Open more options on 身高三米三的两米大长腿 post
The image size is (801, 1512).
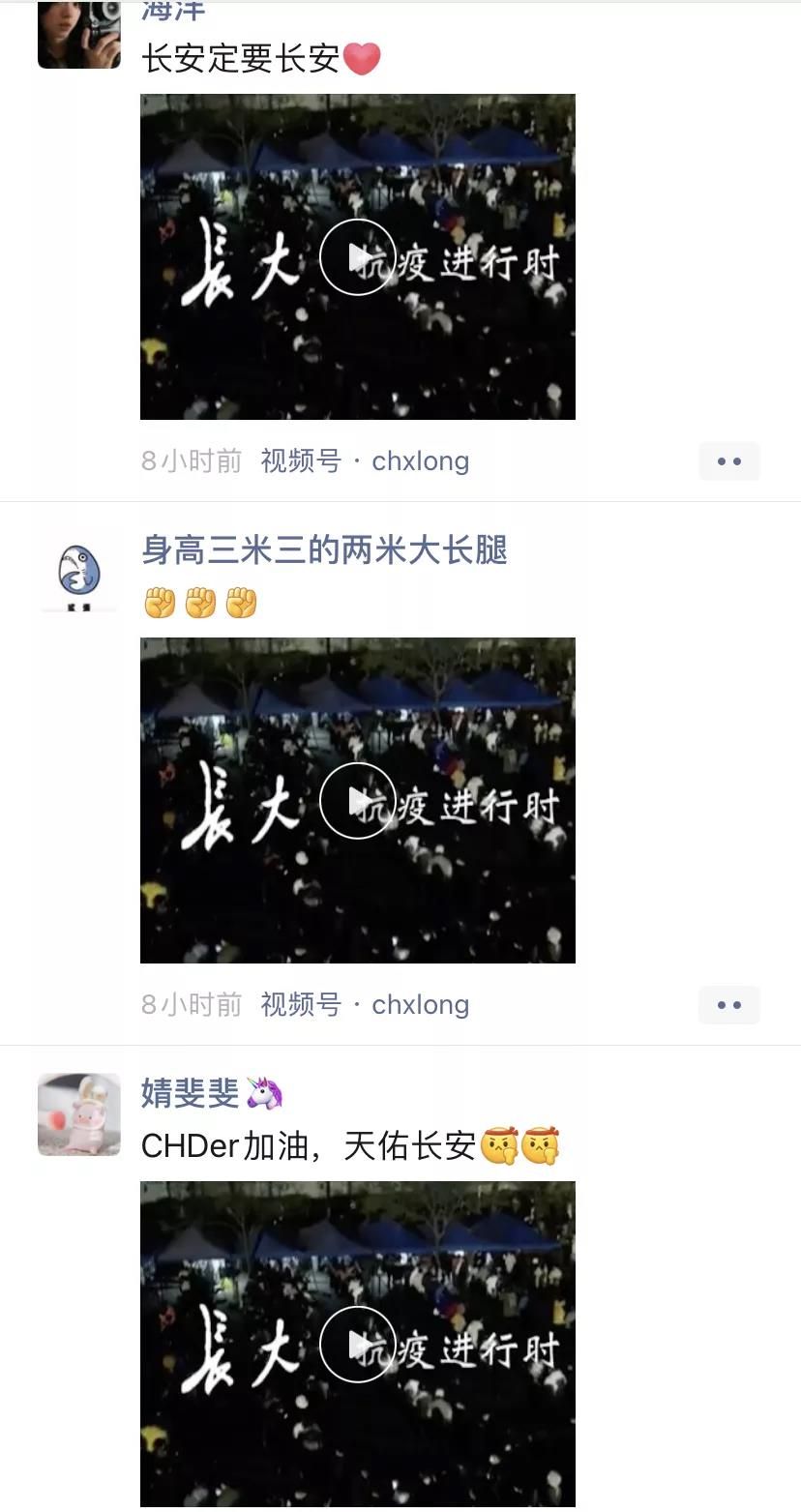(x=728, y=1005)
